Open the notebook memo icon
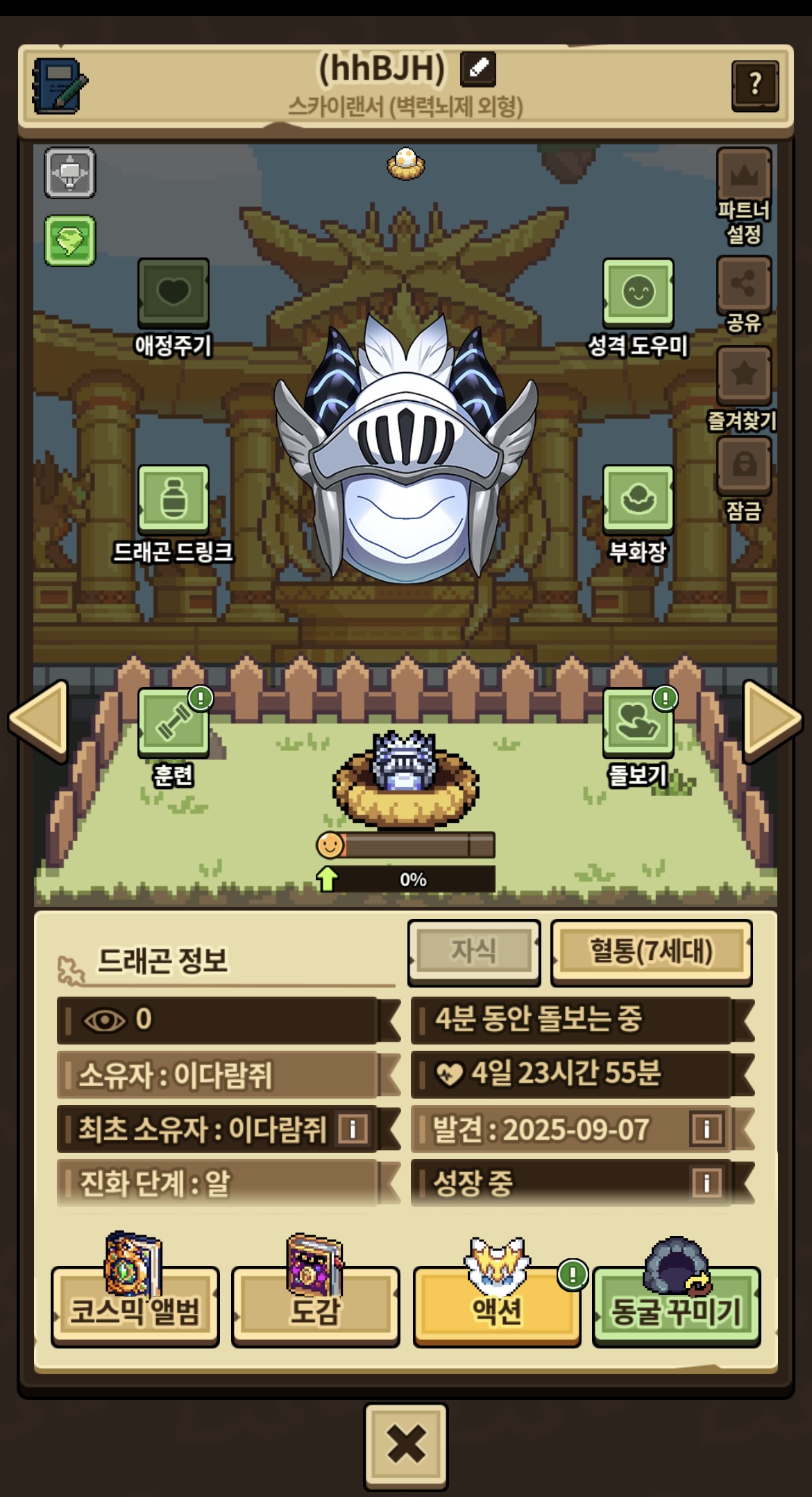 click(x=58, y=86)
